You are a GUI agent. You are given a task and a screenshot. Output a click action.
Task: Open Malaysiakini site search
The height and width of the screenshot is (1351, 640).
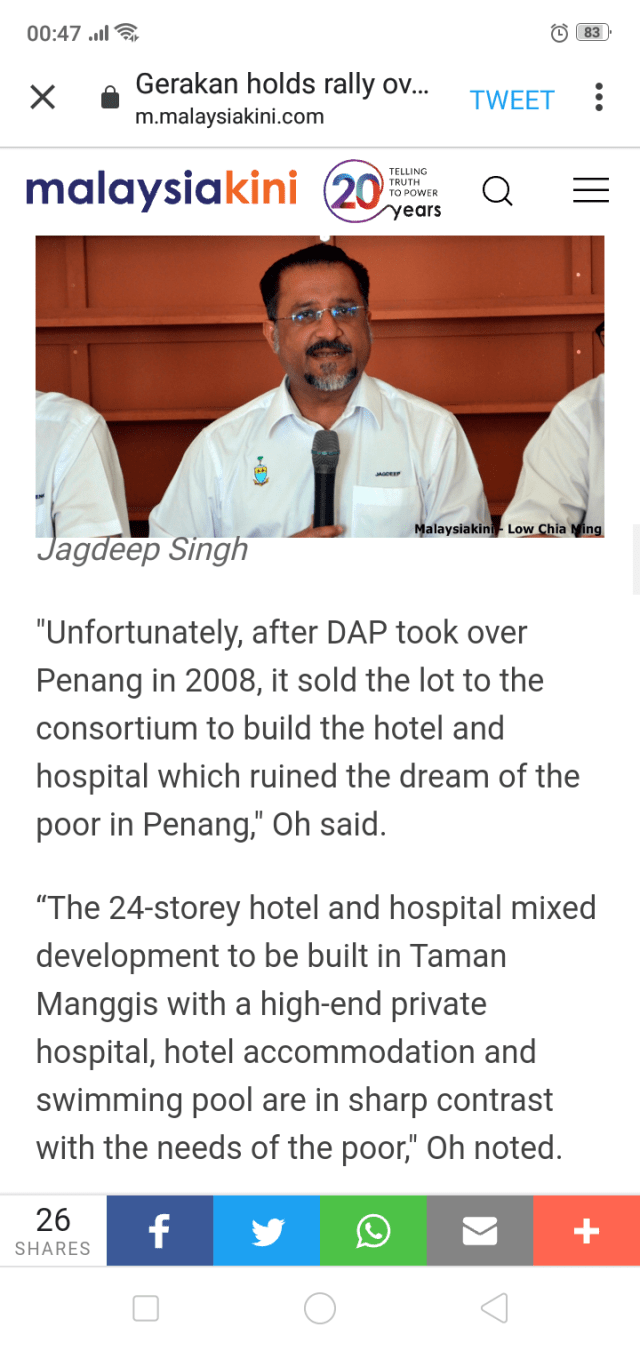click(497, 190)
